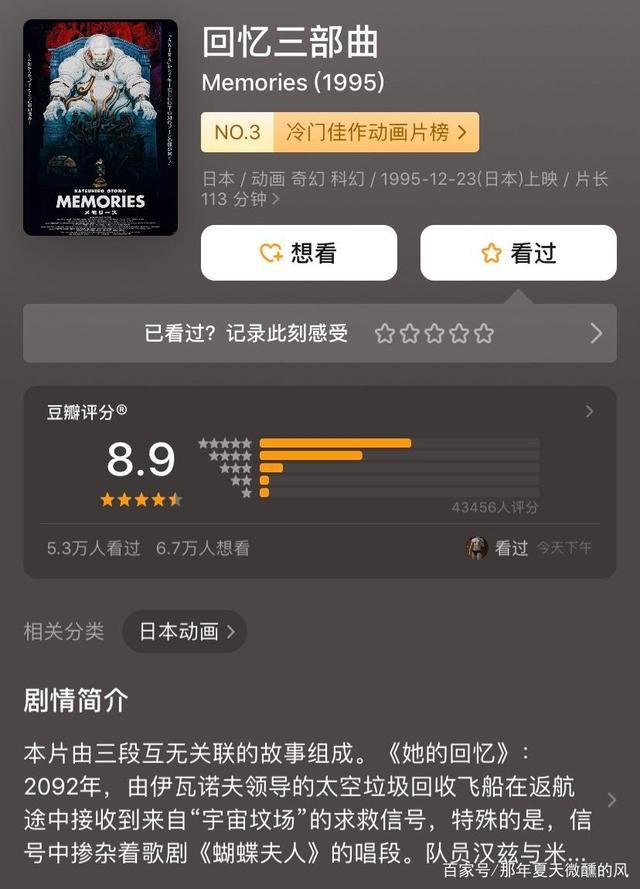The image size is (640, 889).
Task: Open the 日本动画 category chip
Action: click(185, 631)
